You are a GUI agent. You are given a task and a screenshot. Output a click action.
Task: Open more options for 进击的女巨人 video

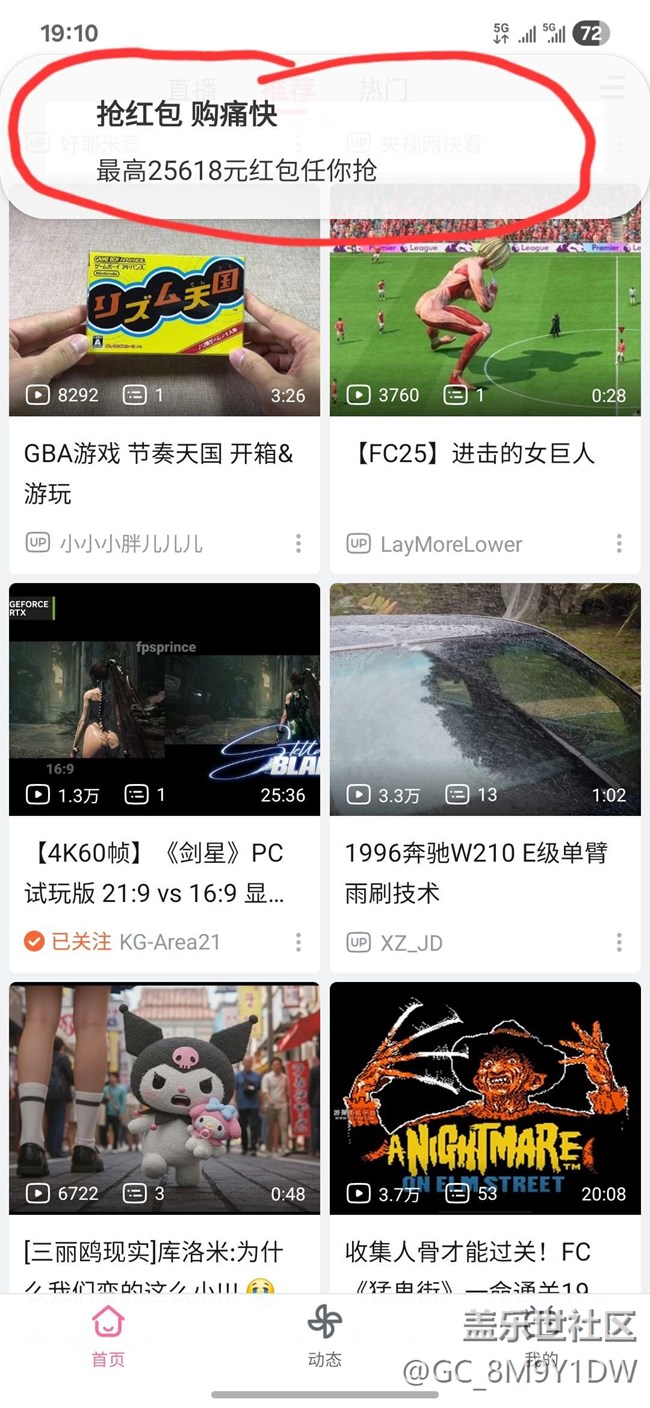tap(619, 543)
